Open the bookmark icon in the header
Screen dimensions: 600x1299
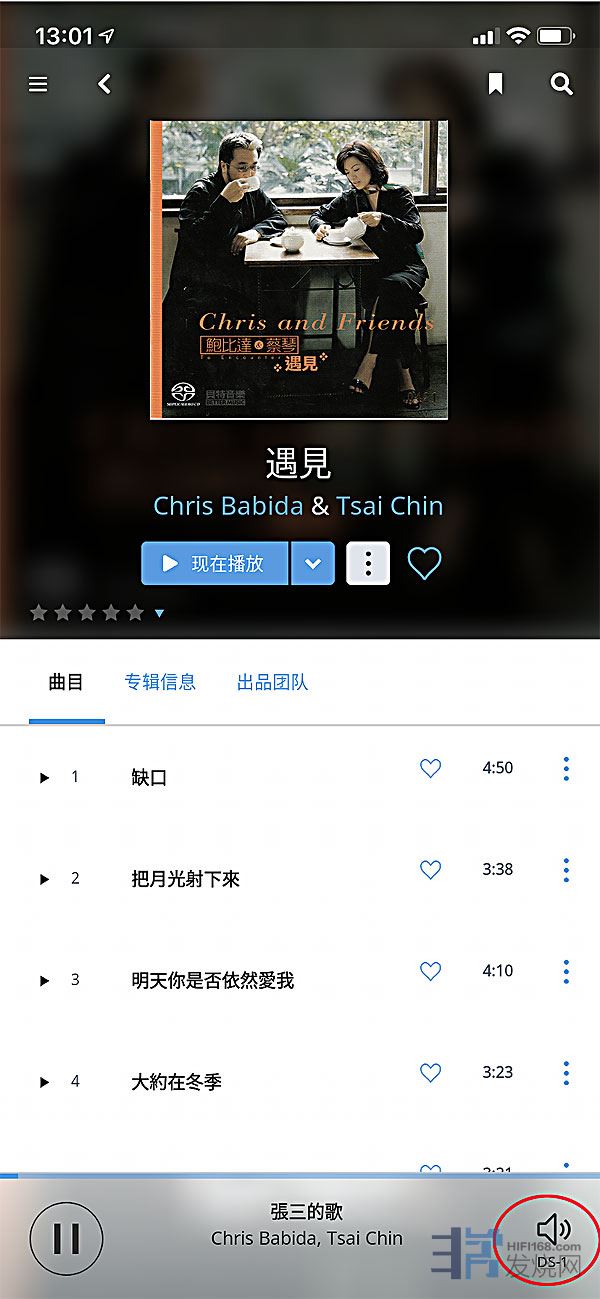[495, 85]
